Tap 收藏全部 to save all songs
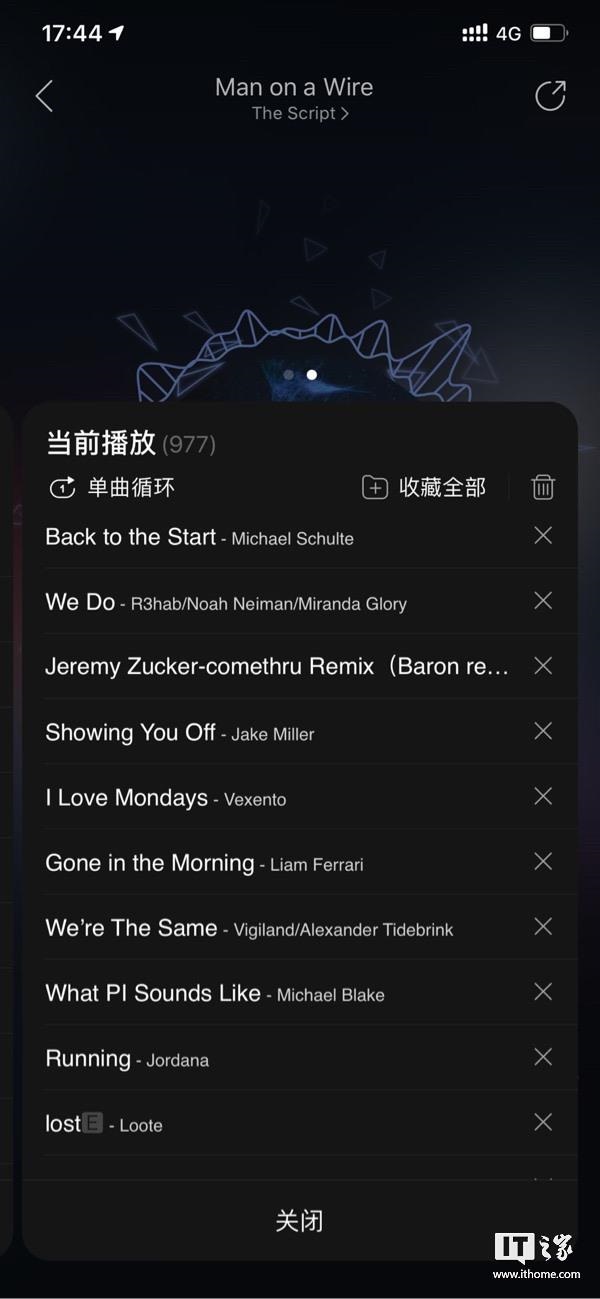 (424, 488)
